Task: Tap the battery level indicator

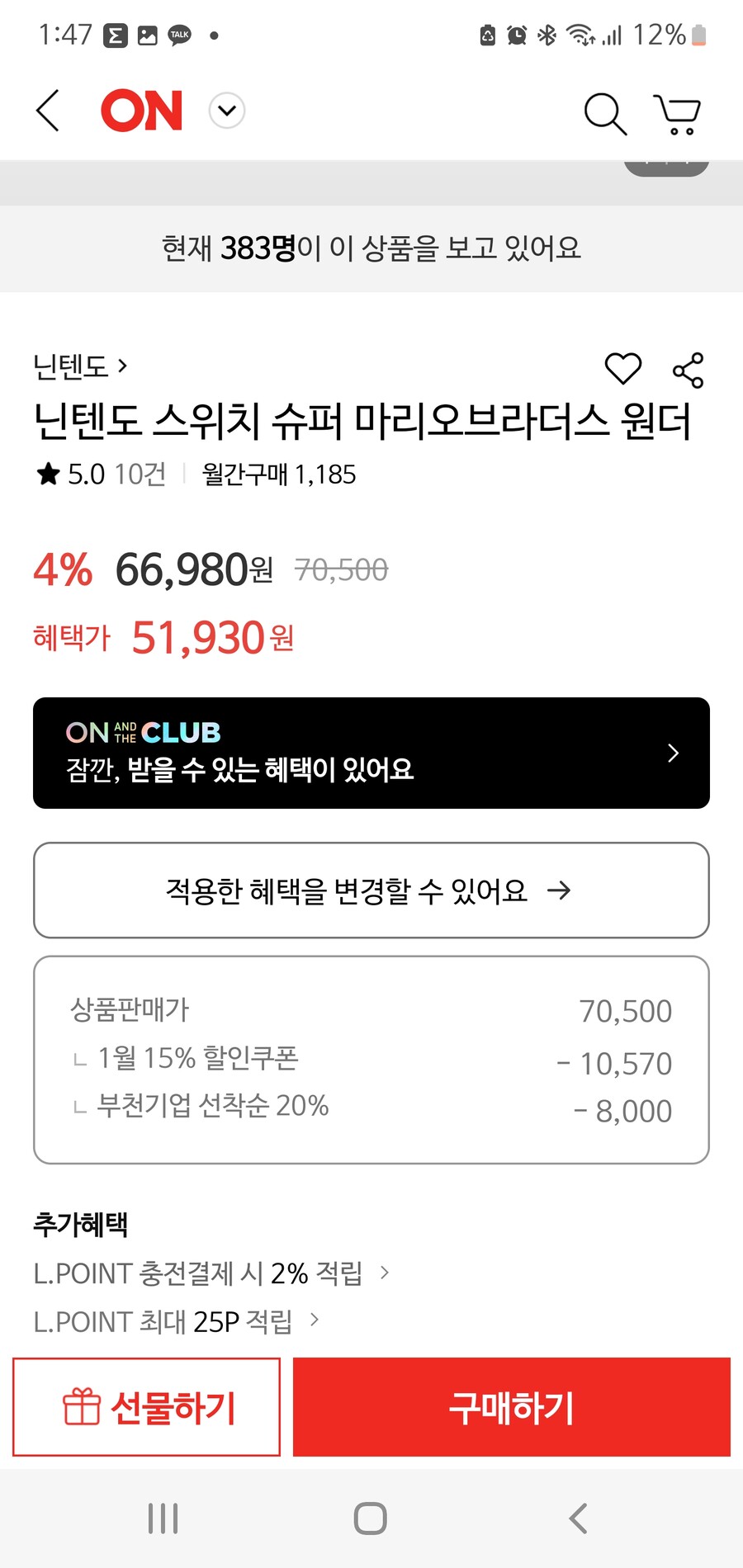Action: (x=698, y=35)
